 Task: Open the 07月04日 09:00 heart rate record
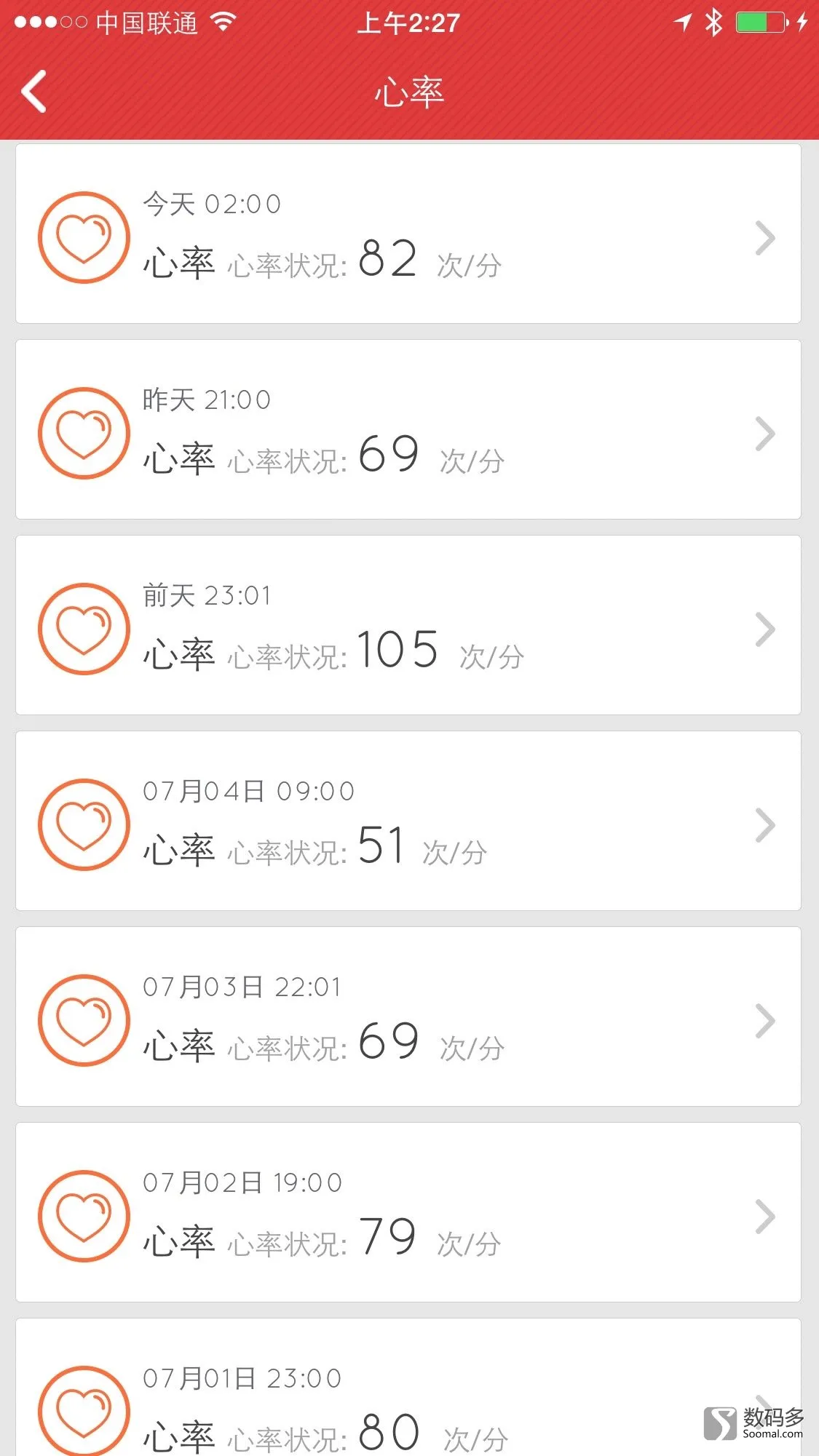tap(408, 821)
